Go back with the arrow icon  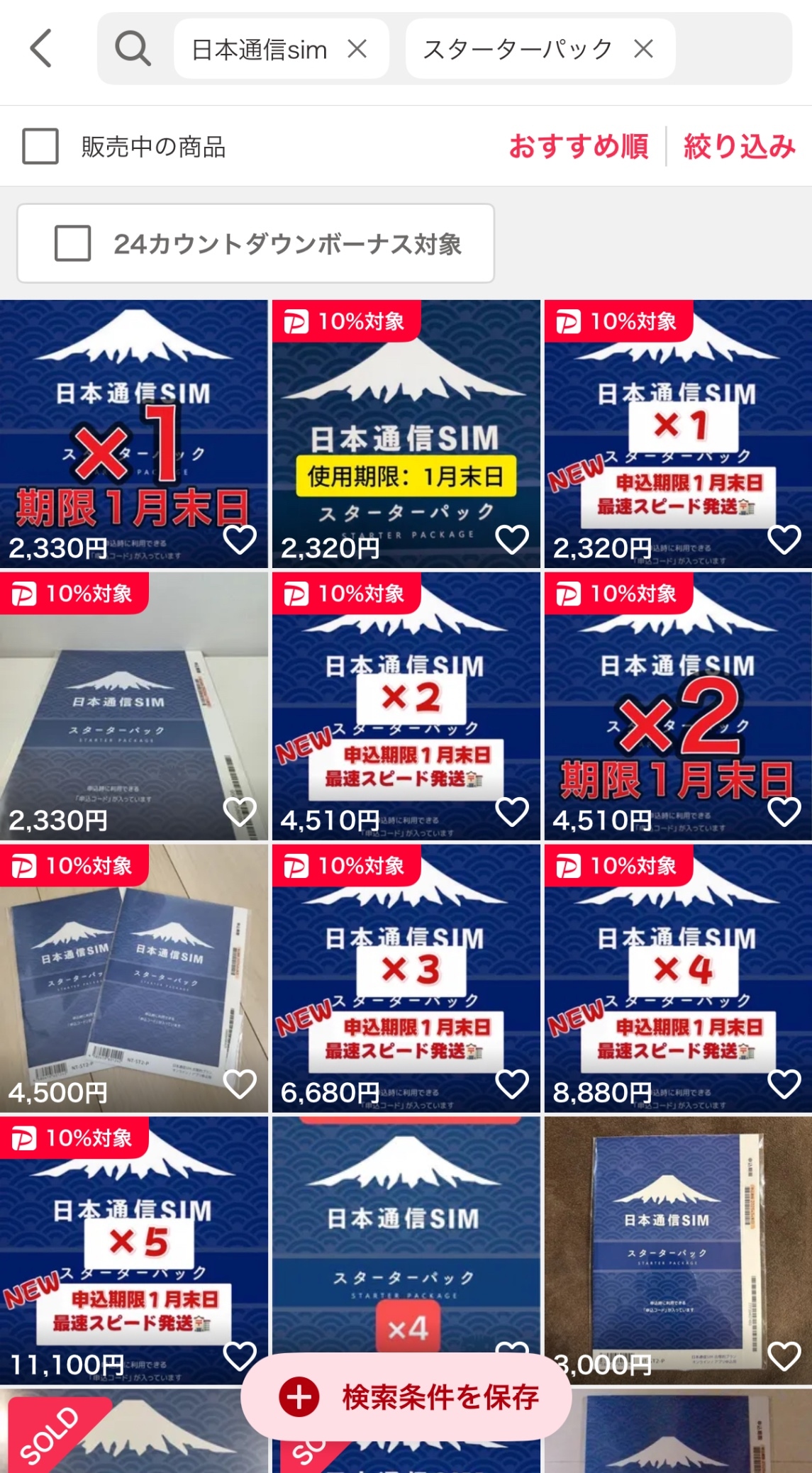click(41, 48)
